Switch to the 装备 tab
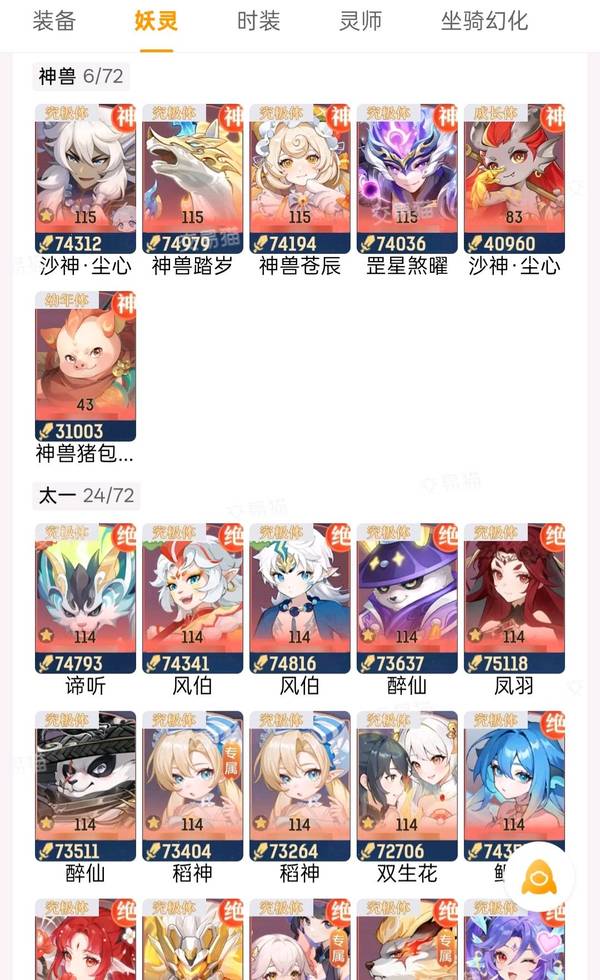Image resolution: width=600 pixels, height=980 pixels. tap(54, 21)
